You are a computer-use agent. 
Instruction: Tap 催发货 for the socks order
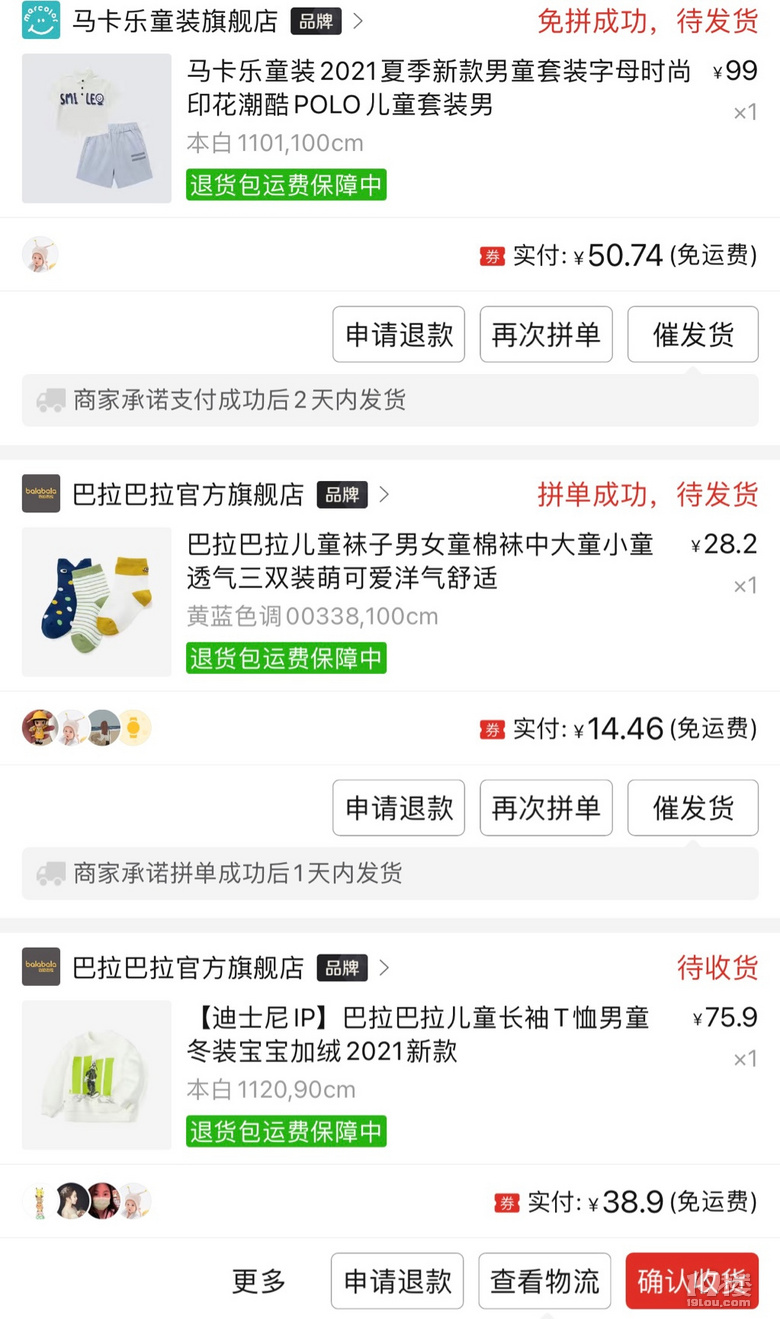coord(692,807)
